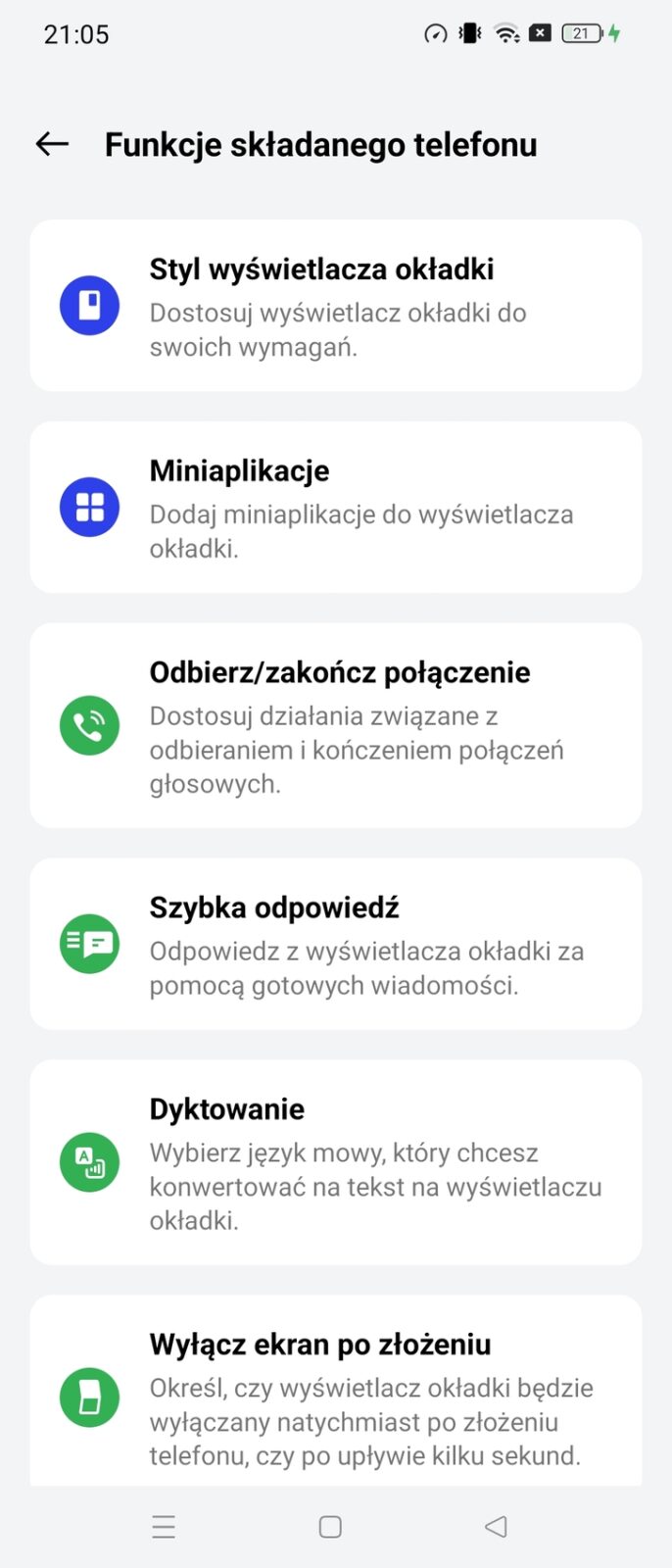Select Odbierz/zakończ połączenie
Viewport: 672px width, 1568px height.
point(336,726)
